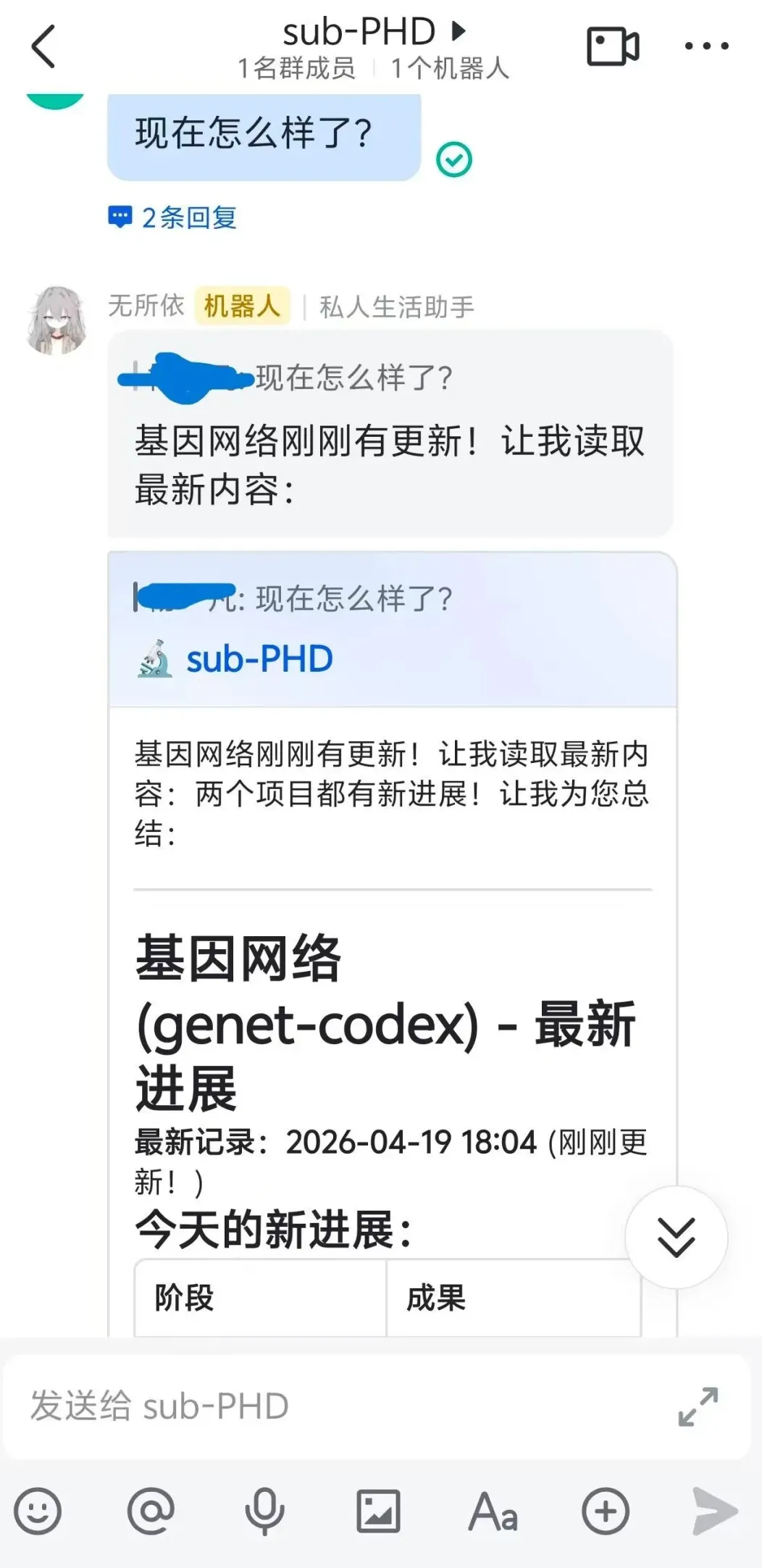Record a voice message
Screen dimensions: 762x1568
[264, 1511]
